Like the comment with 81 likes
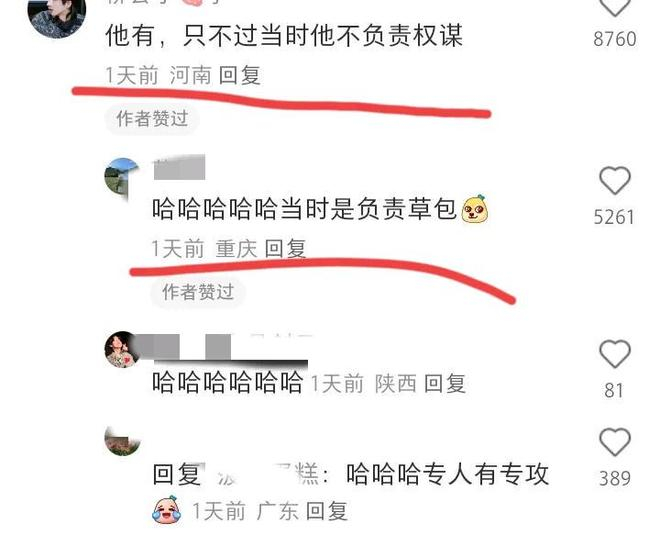The height and width of the screenshot is (535, 660). (614, 354)
